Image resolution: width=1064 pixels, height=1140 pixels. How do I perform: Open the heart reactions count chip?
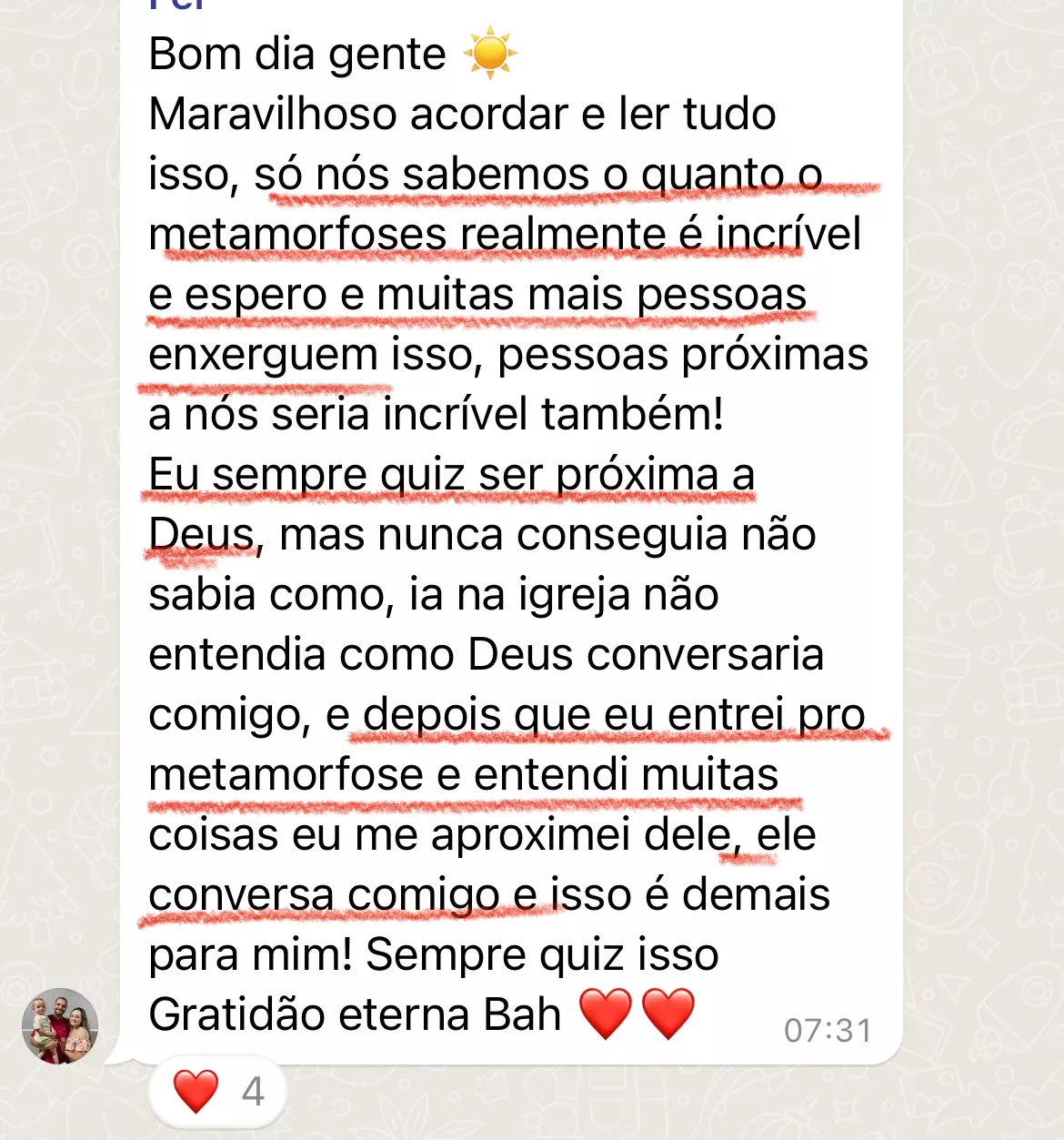click(x=219, y=1091)
